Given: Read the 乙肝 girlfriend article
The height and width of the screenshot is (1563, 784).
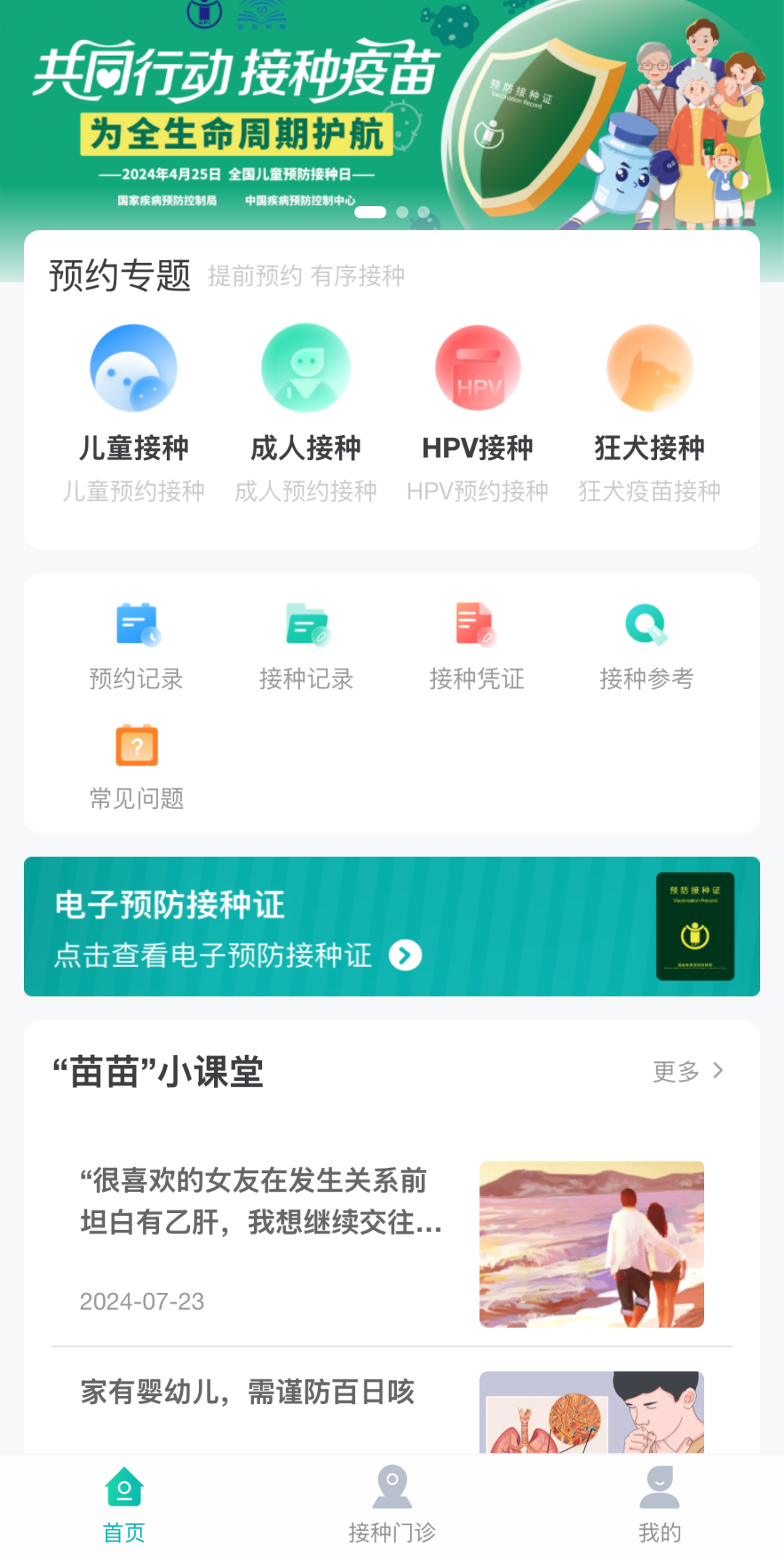Looking at the screenshot, I should [x=392, y=1241].
